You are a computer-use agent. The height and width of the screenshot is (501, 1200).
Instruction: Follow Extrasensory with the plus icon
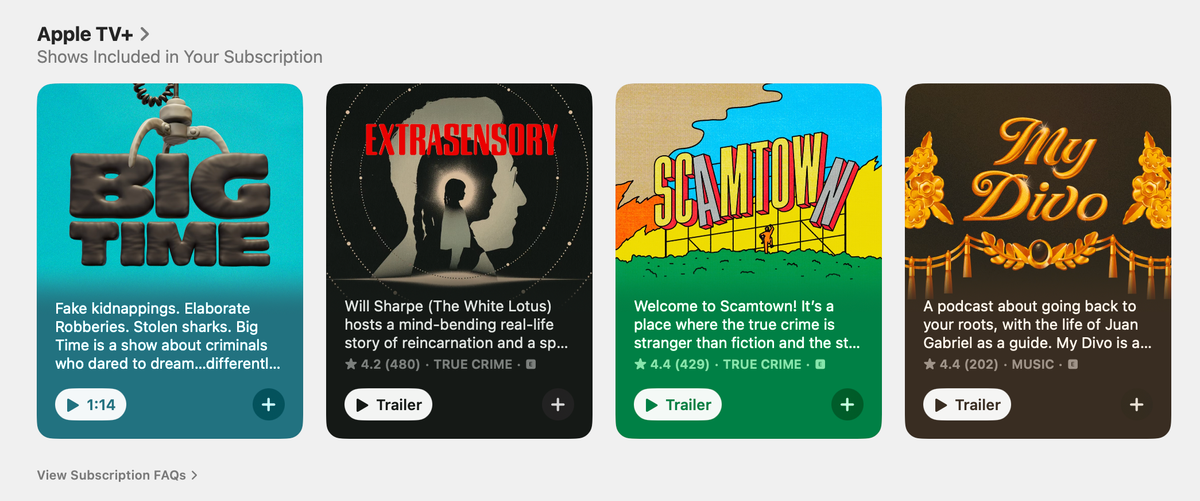[x=558, y=405]
